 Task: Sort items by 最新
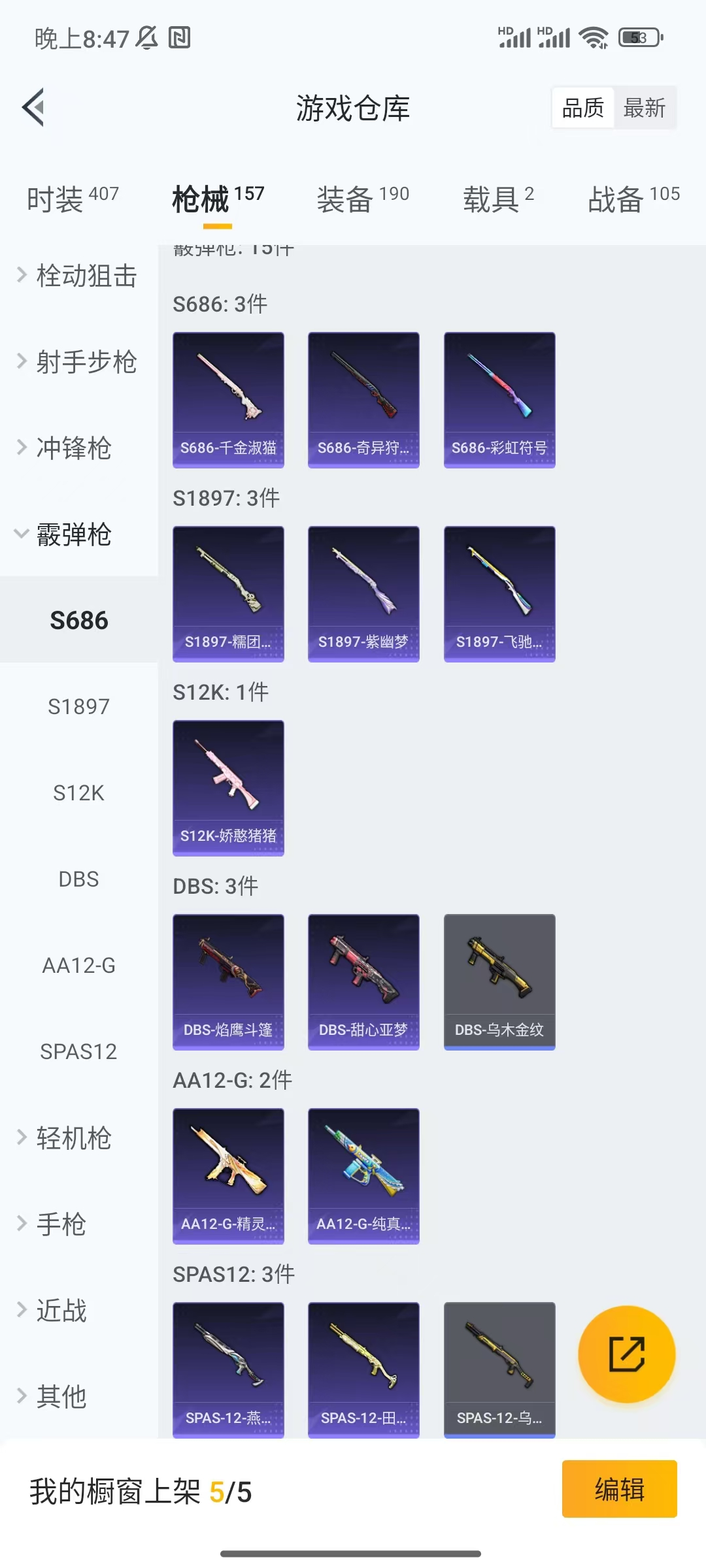pyautogui.click(x=644, y=108)
